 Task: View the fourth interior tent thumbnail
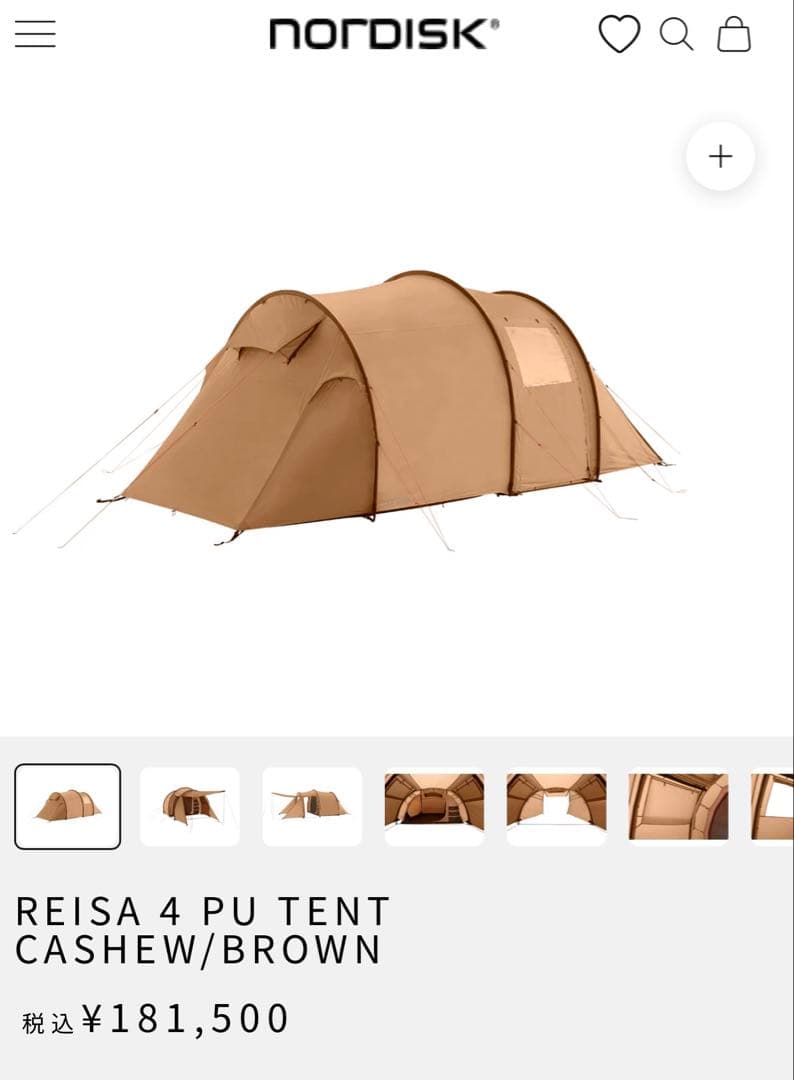pyautogui.click(x=434, y=806)
